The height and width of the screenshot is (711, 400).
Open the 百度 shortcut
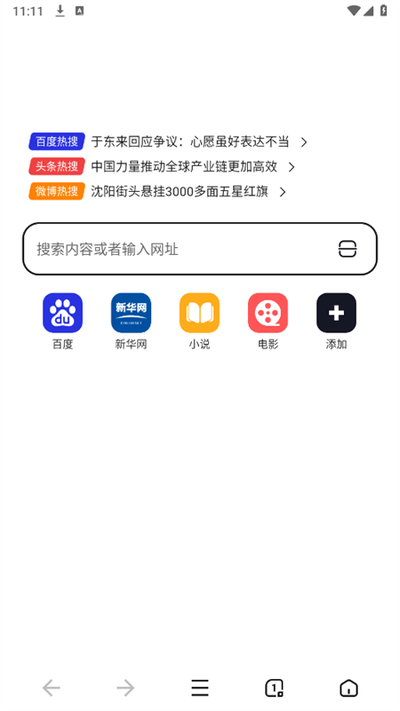pyautogui.click(x=63, y=321)
